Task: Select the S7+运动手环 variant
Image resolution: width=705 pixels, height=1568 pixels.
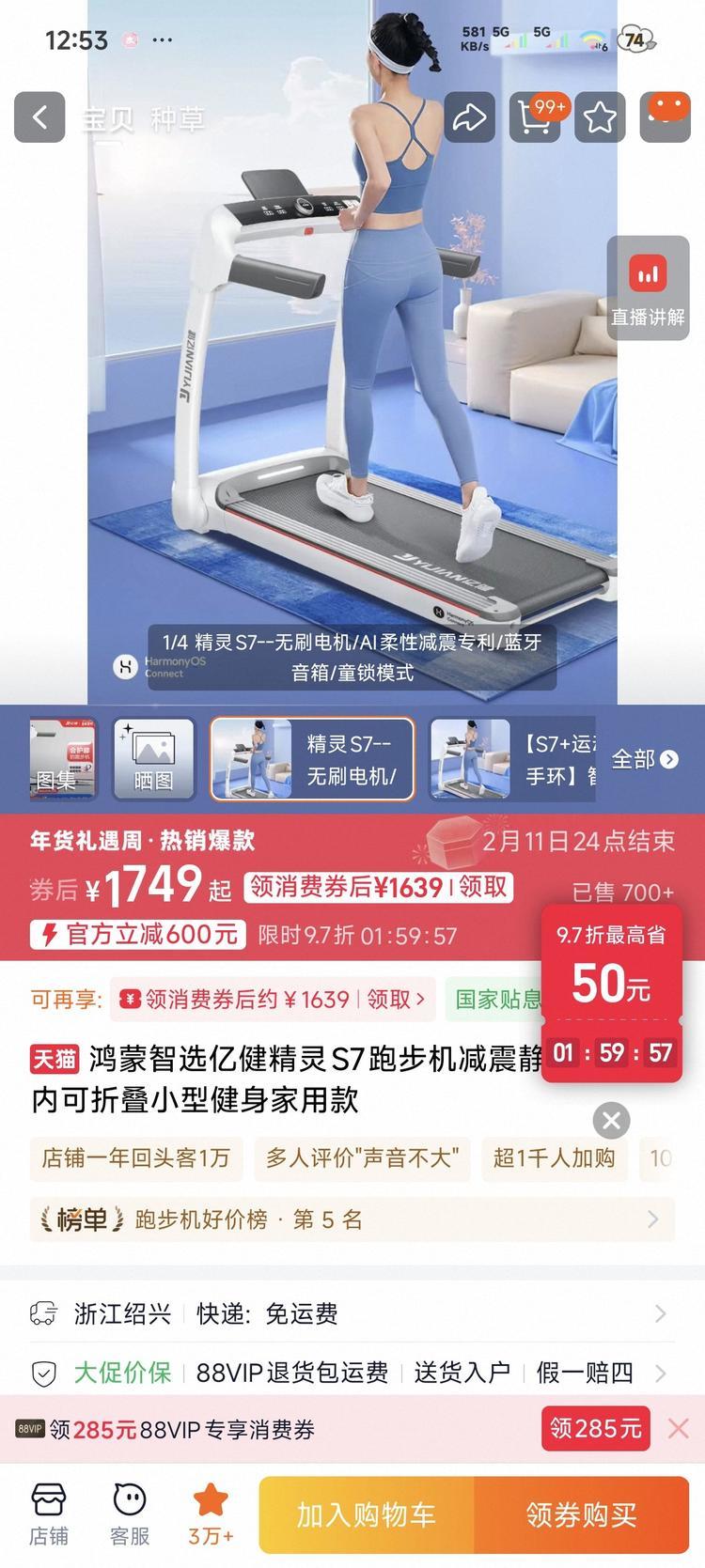Action: [512, 759]
